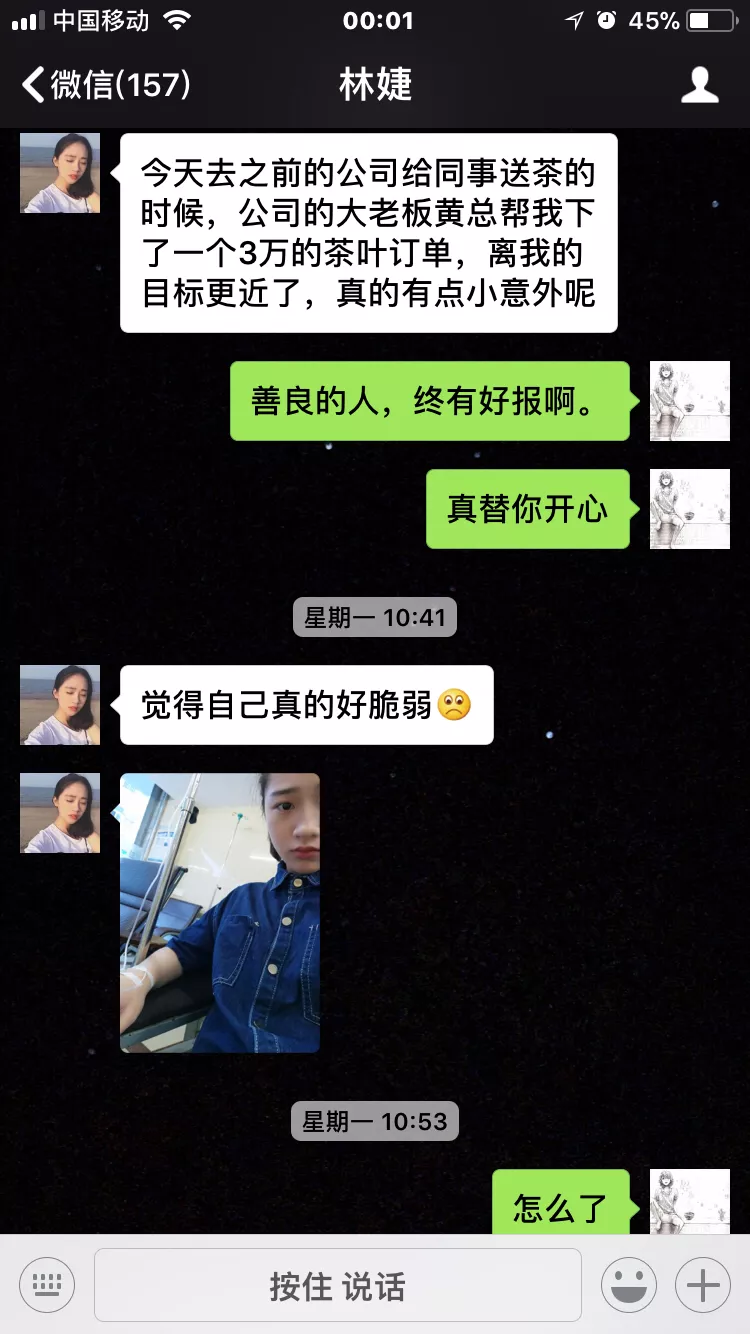
Task: Tap the hold-to-talk voice button
Action: click(337, 1285)
